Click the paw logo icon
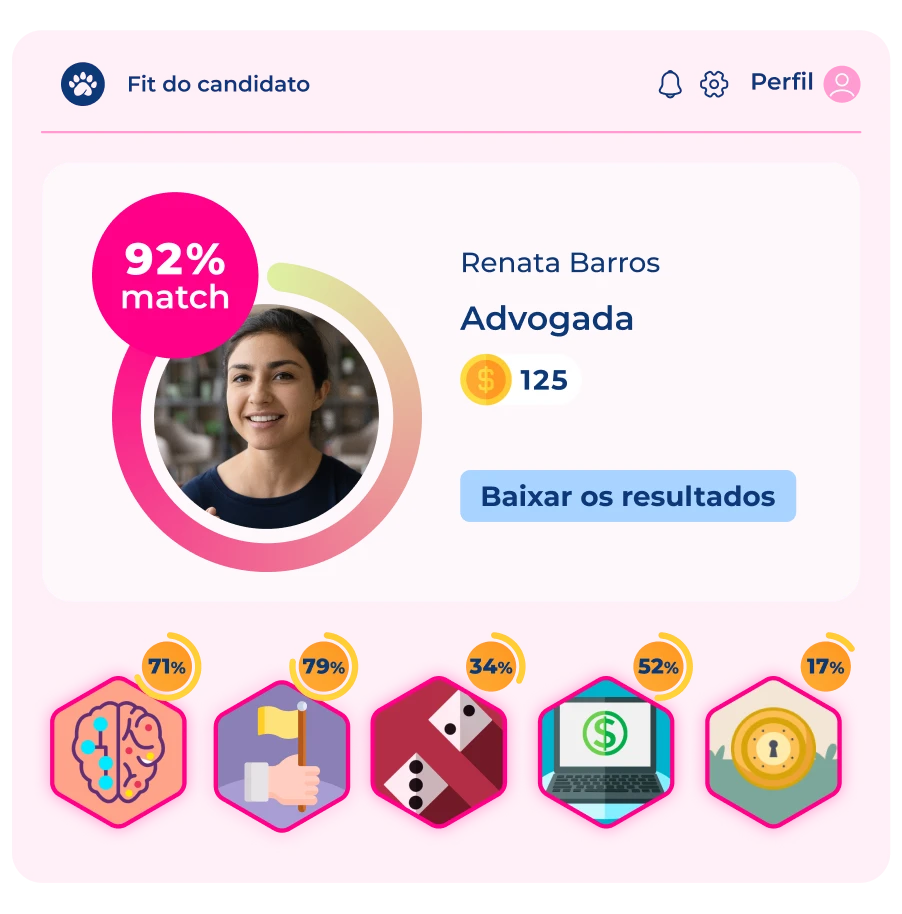This screenshot has height=914, width=902. (83, 83)
